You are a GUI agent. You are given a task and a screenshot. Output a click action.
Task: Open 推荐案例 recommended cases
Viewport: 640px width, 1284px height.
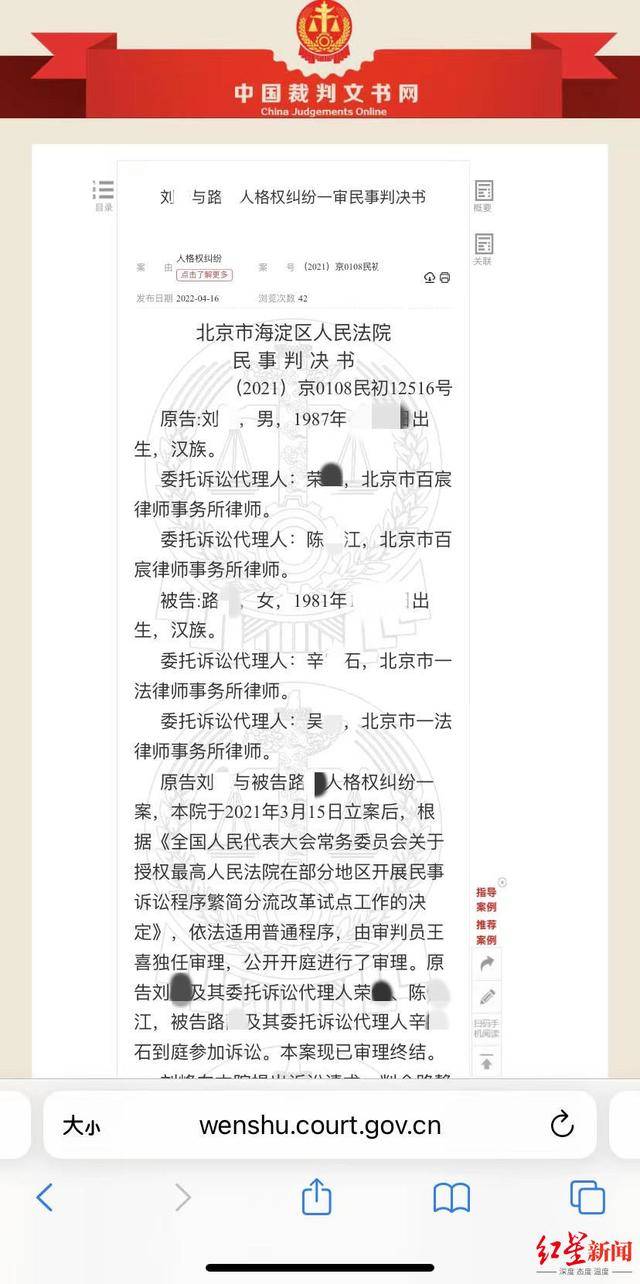tap(486, 933)
